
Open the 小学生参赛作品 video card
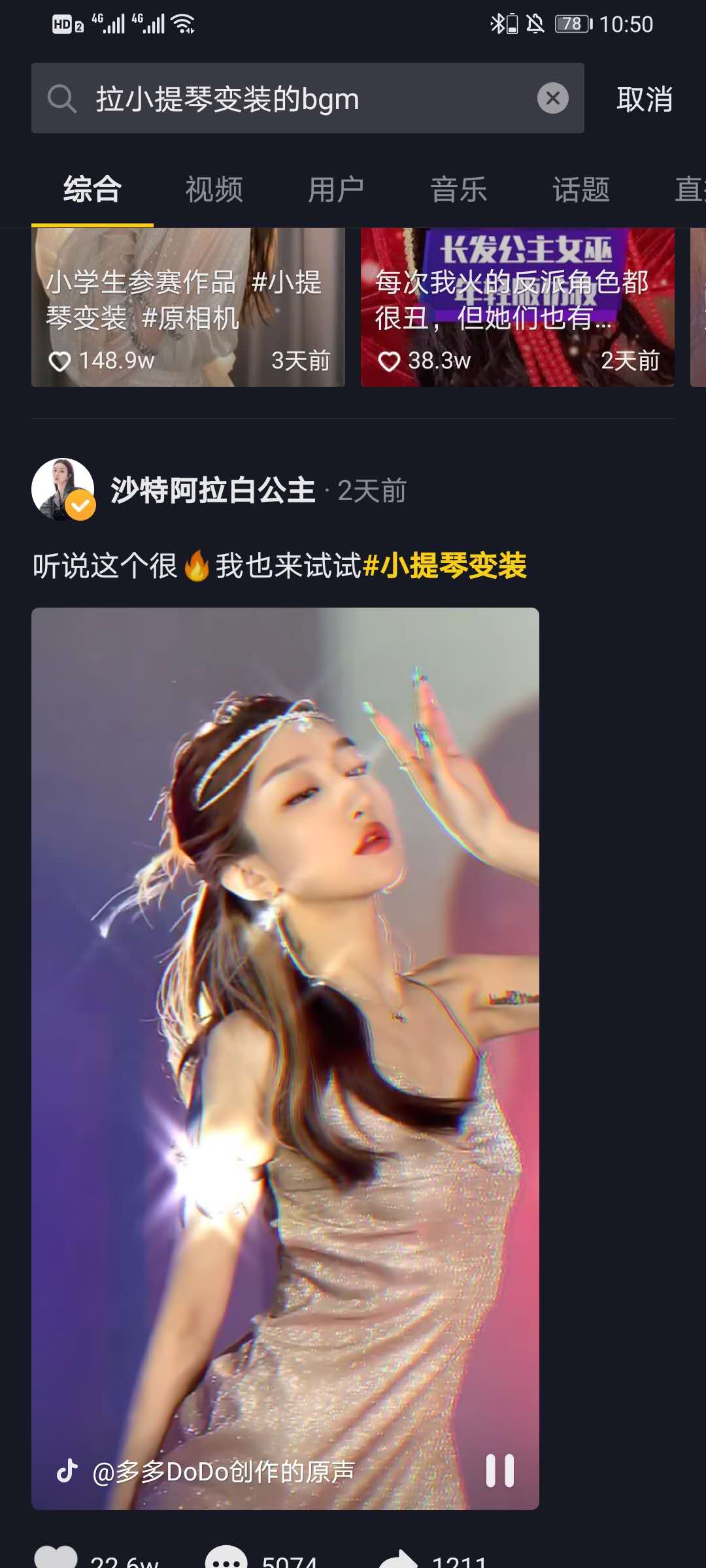click(x=188, y=307)
